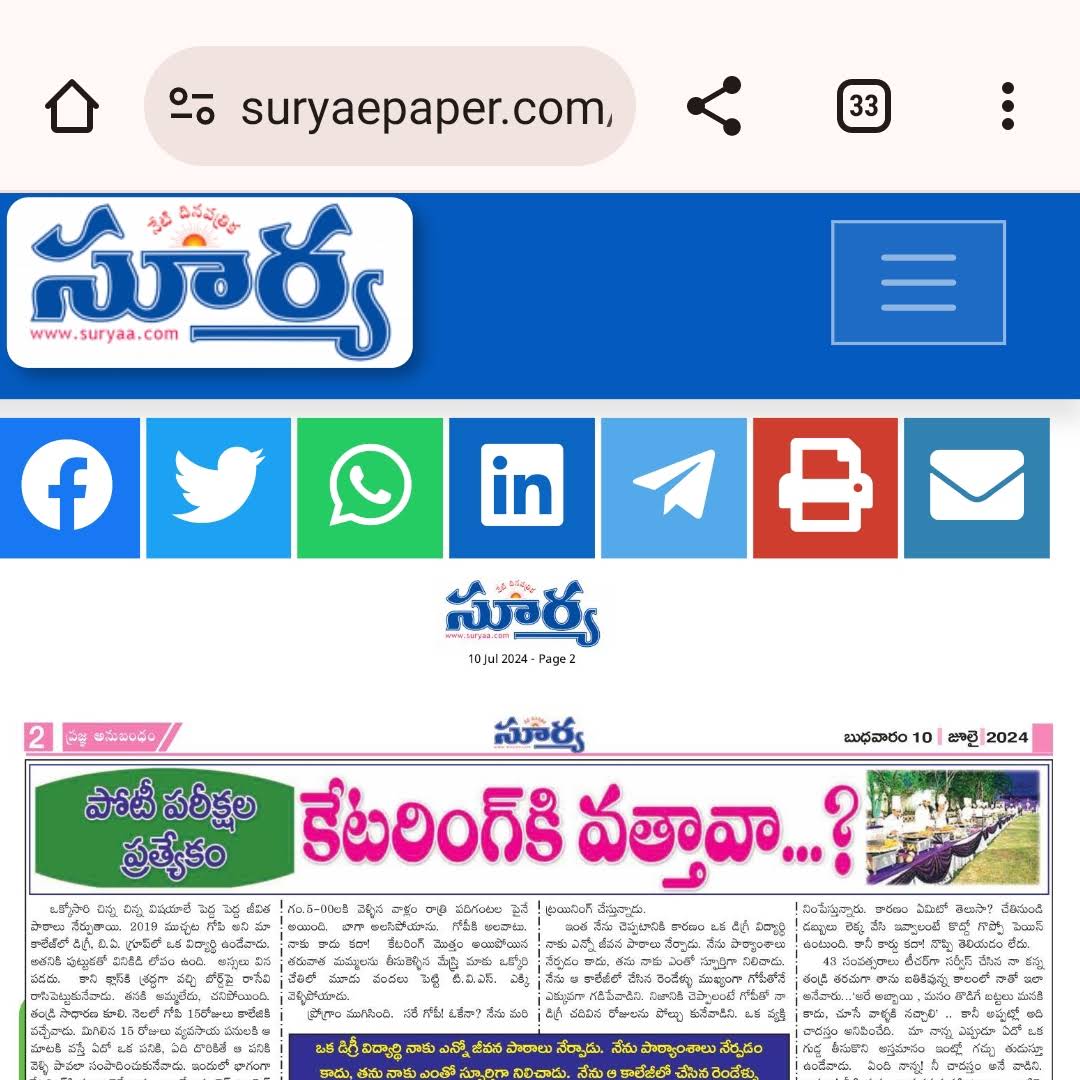Go to the browser home page
Viewport: 1080px width, 1080px height.
73,107
